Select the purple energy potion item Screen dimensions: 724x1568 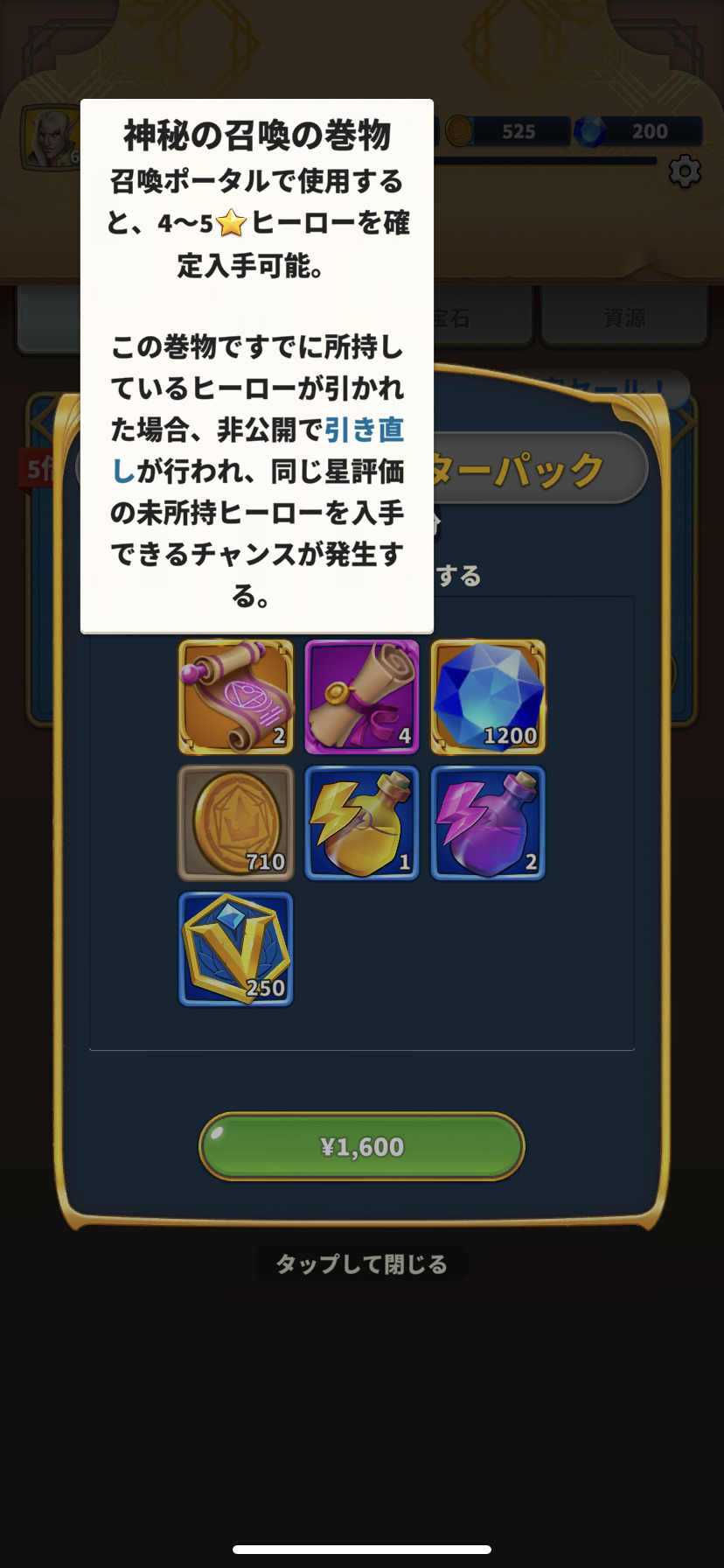tap(488, 822)
